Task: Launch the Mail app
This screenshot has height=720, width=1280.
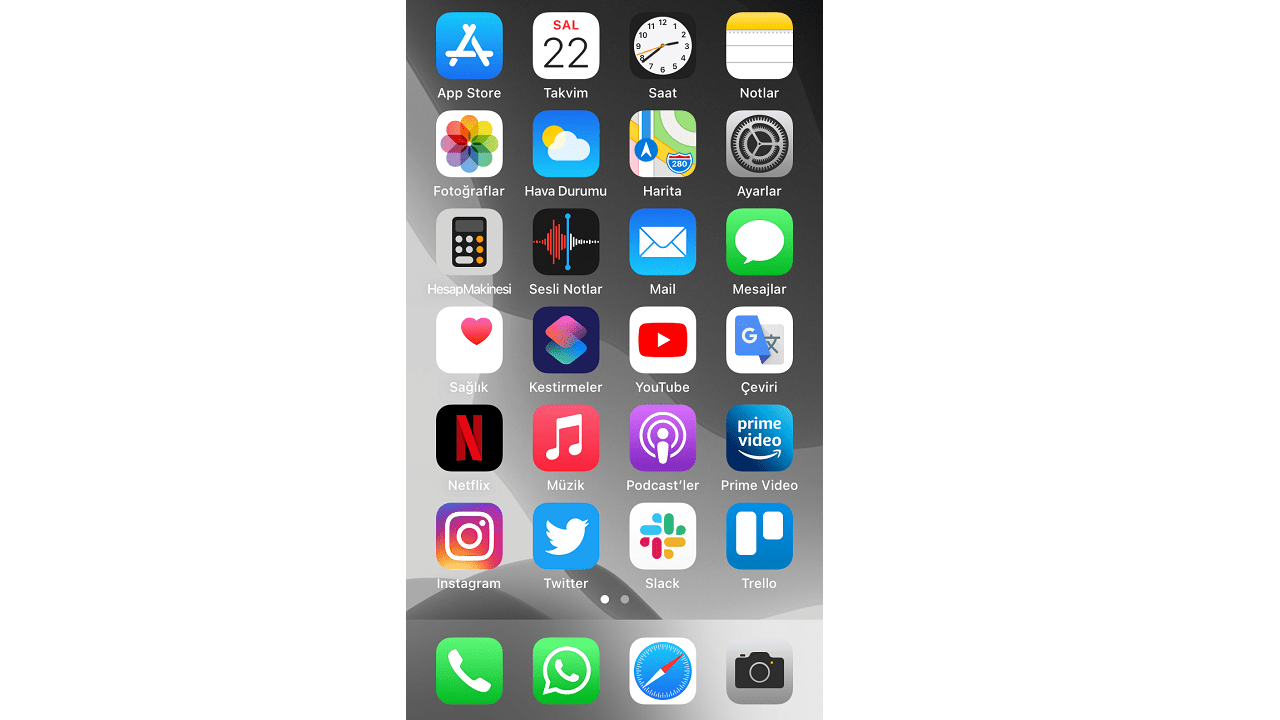Action: (x=662, y=242)
